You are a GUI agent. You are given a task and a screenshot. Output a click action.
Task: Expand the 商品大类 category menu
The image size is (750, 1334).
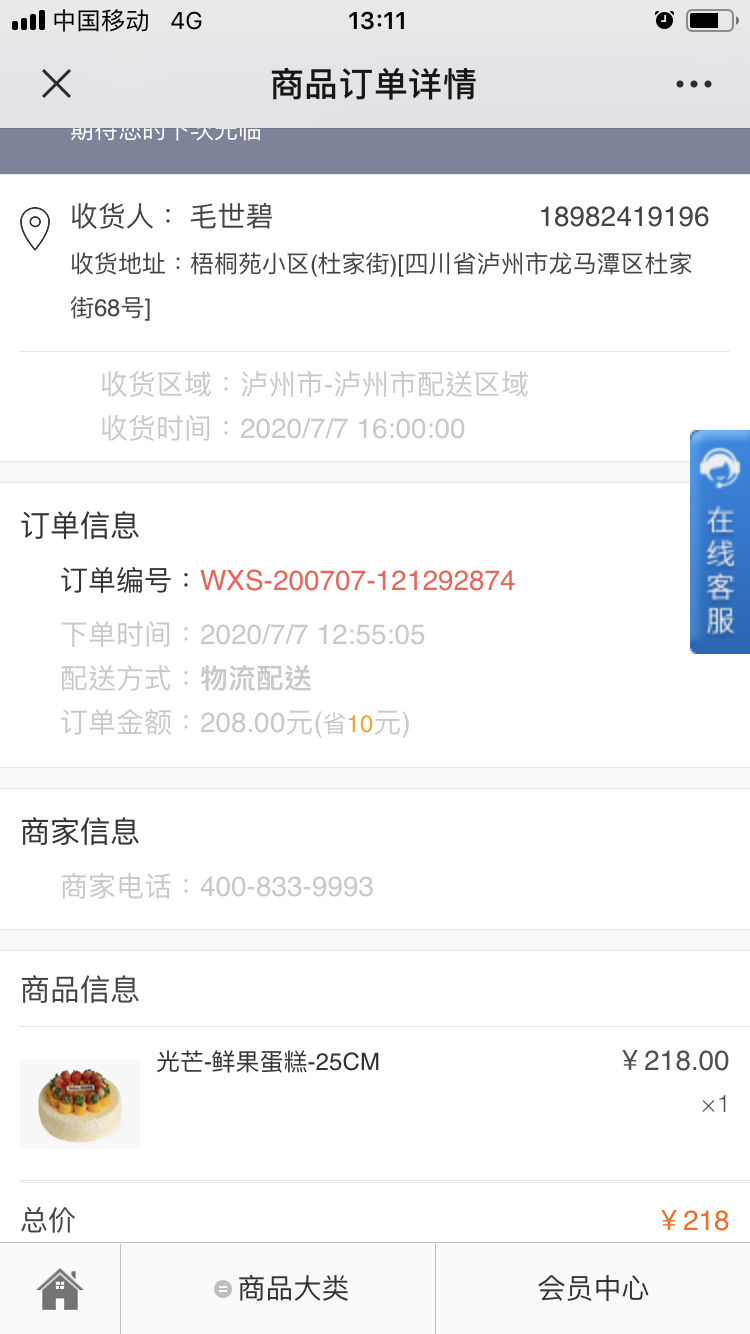click(280, 1288)
